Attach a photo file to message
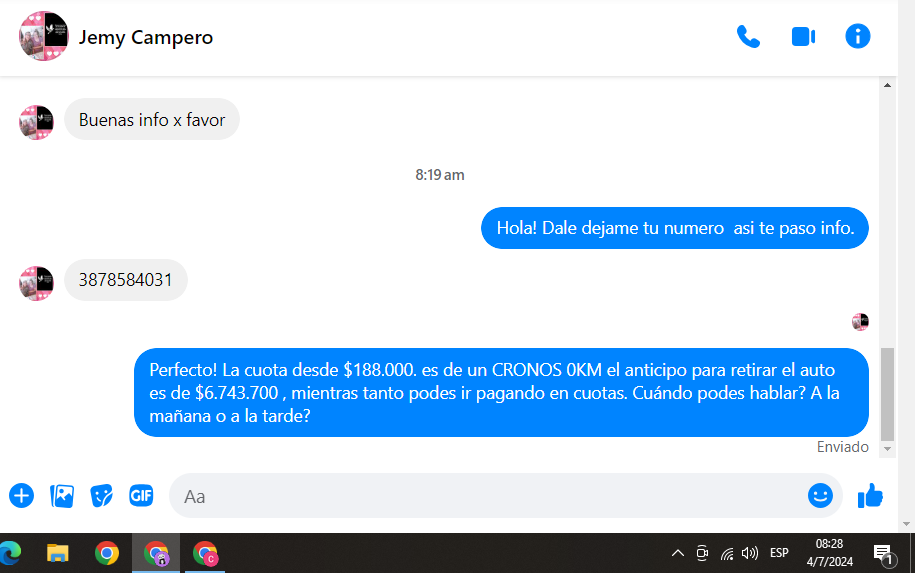915x573 pixels. (62, 495)
